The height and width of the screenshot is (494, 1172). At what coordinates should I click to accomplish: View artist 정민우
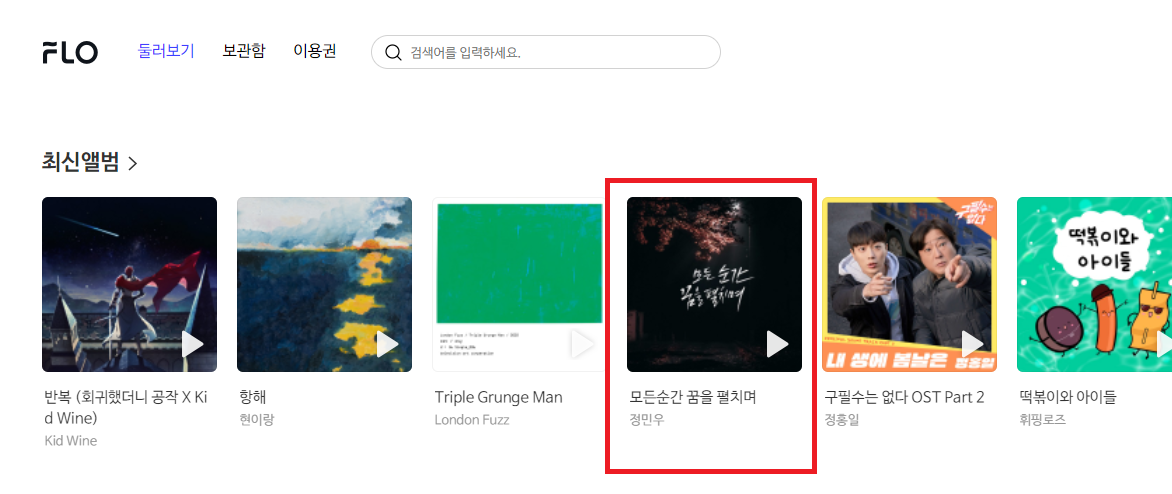[x=647, y=420]
